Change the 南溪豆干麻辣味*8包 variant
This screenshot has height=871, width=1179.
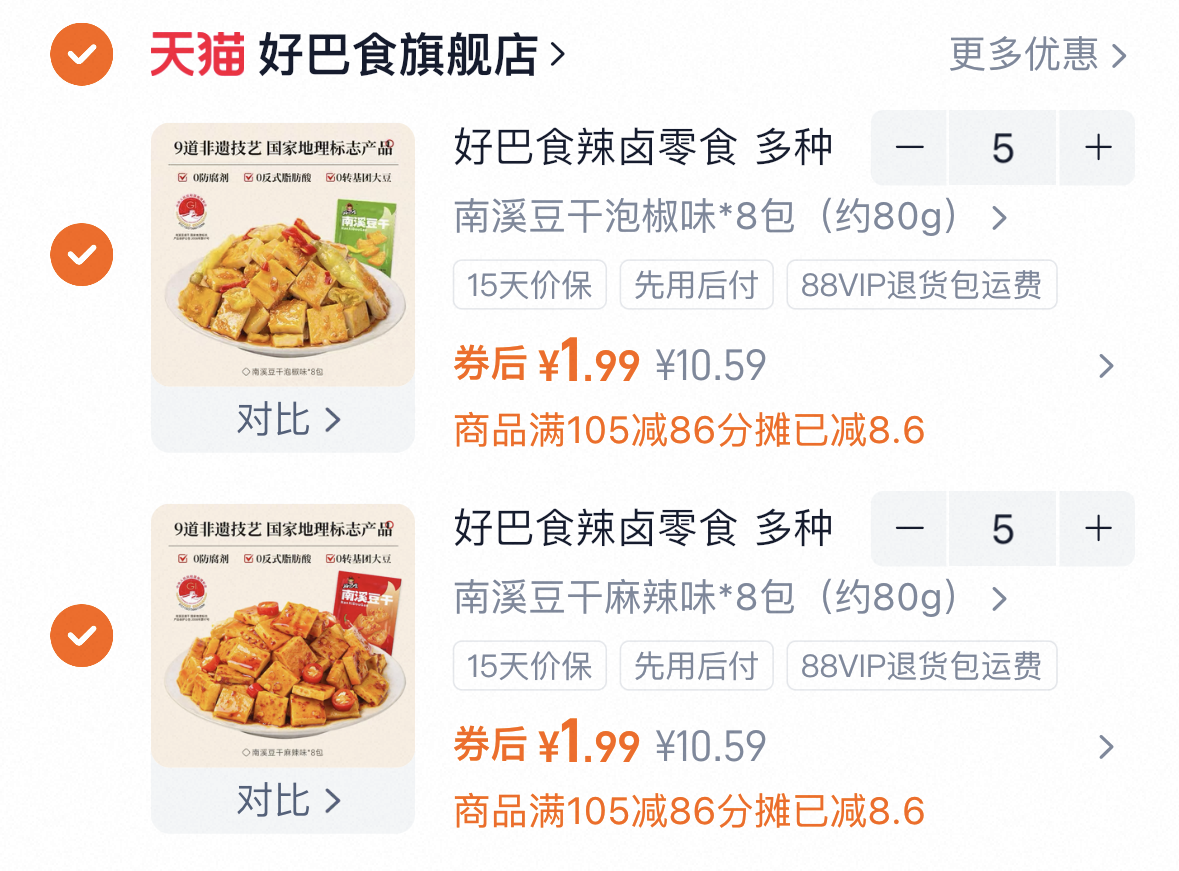point(730,598)
